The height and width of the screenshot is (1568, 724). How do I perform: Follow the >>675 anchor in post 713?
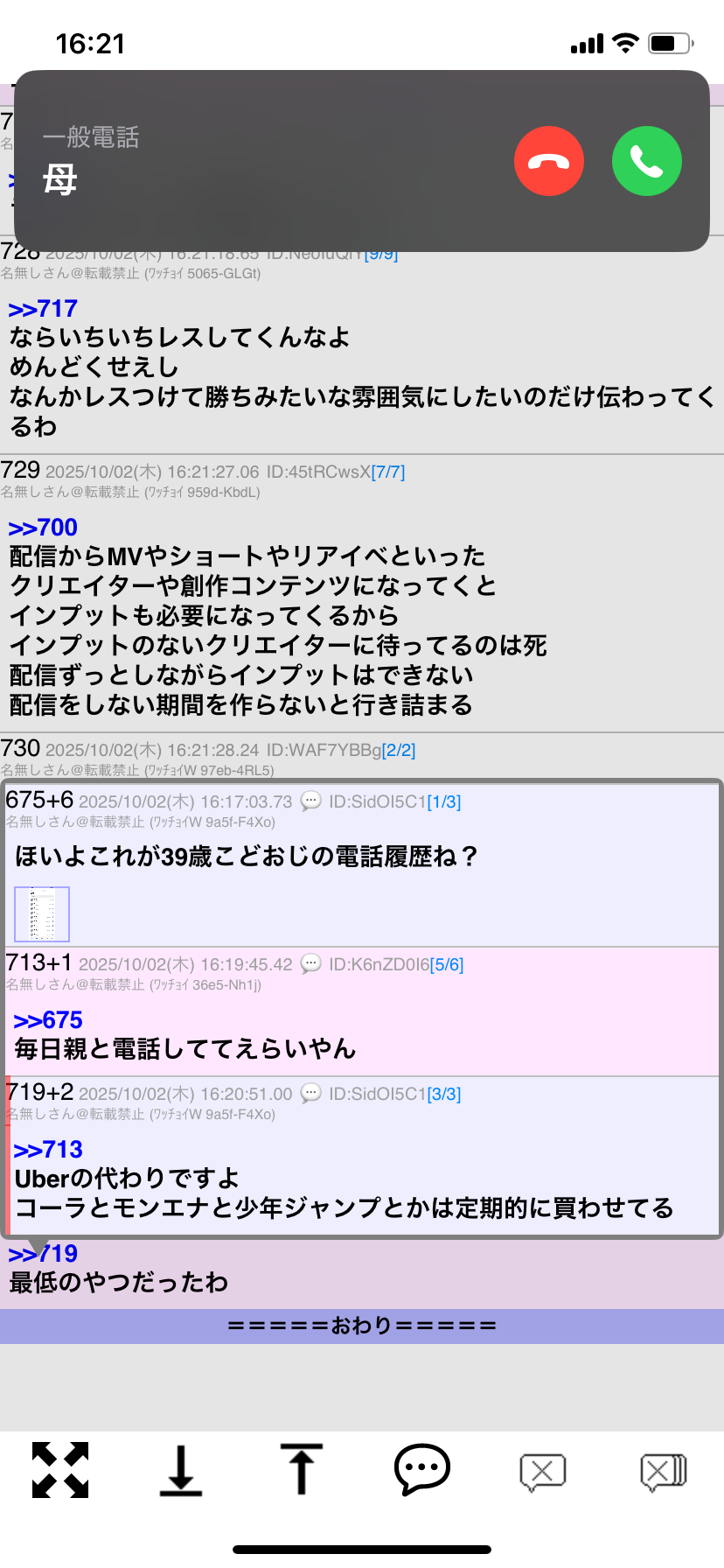click(x=48, y=1020)
